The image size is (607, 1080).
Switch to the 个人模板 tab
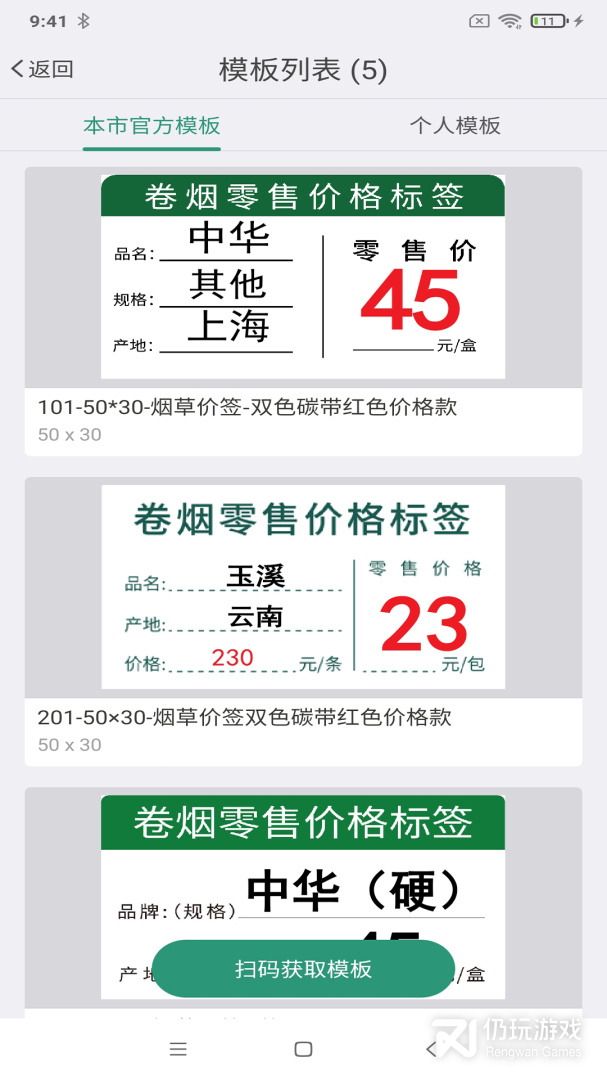click(455, 125)
